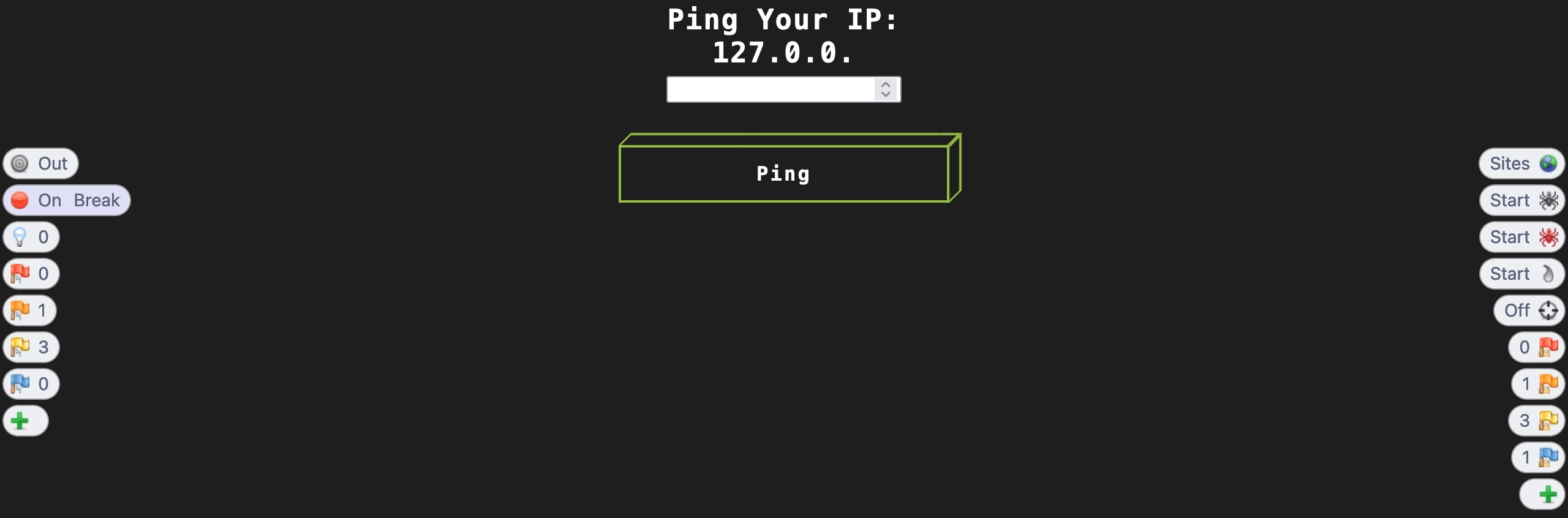The height and width of the screenshot is (518, 1568).
Task: Toggle the Out scope button
Action: pos(40,163)
